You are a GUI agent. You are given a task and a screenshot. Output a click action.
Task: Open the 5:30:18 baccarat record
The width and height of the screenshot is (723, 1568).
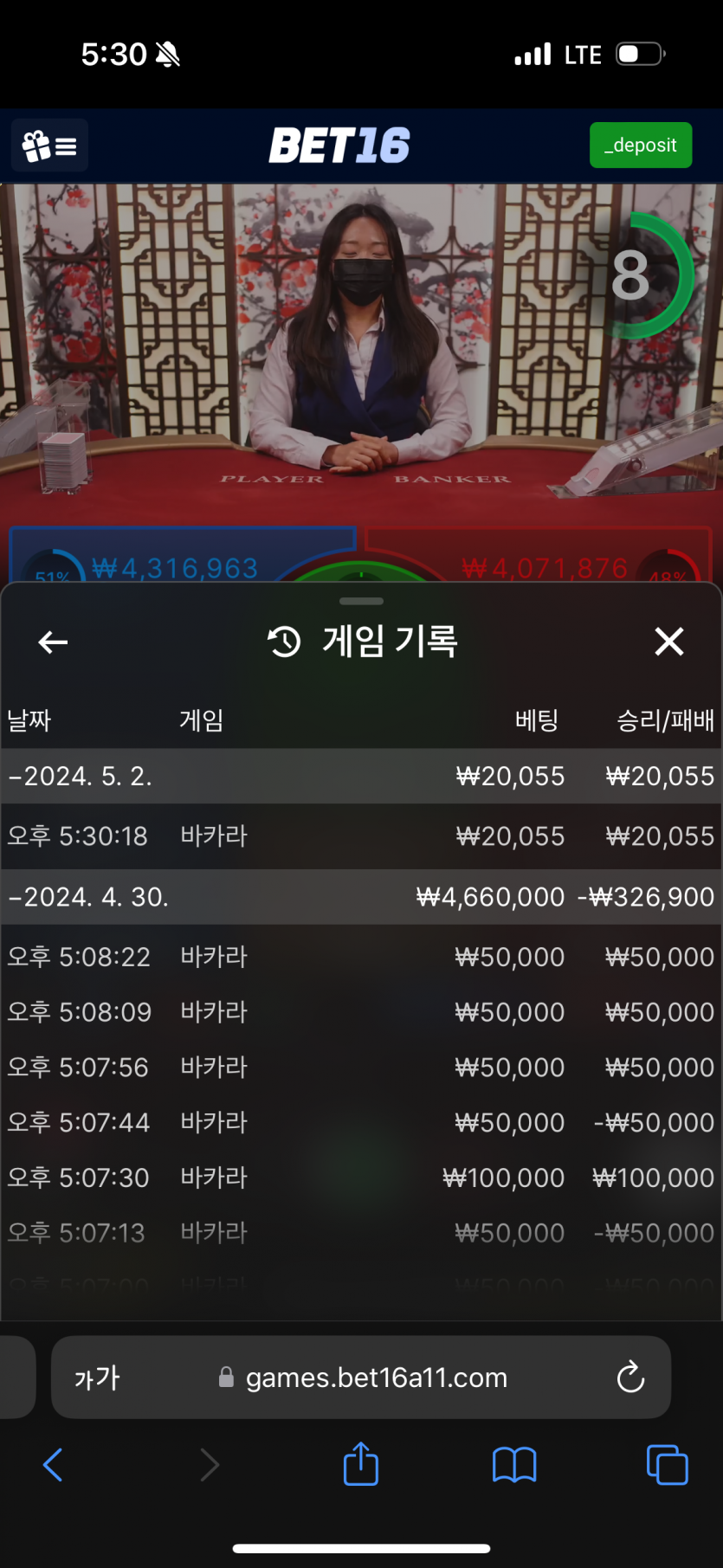(360, 836)
